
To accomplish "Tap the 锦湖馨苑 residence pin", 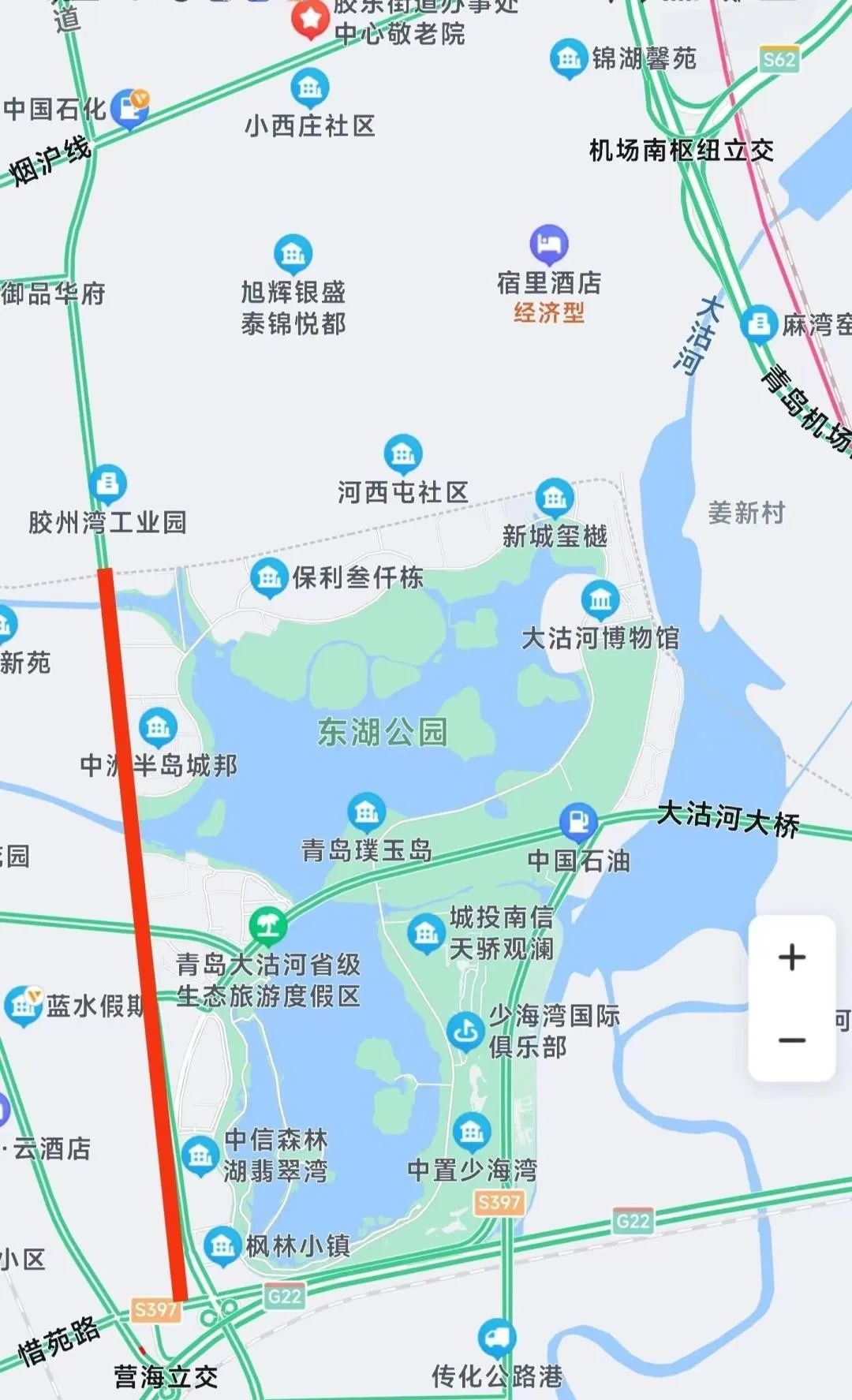I will point(569,58).
